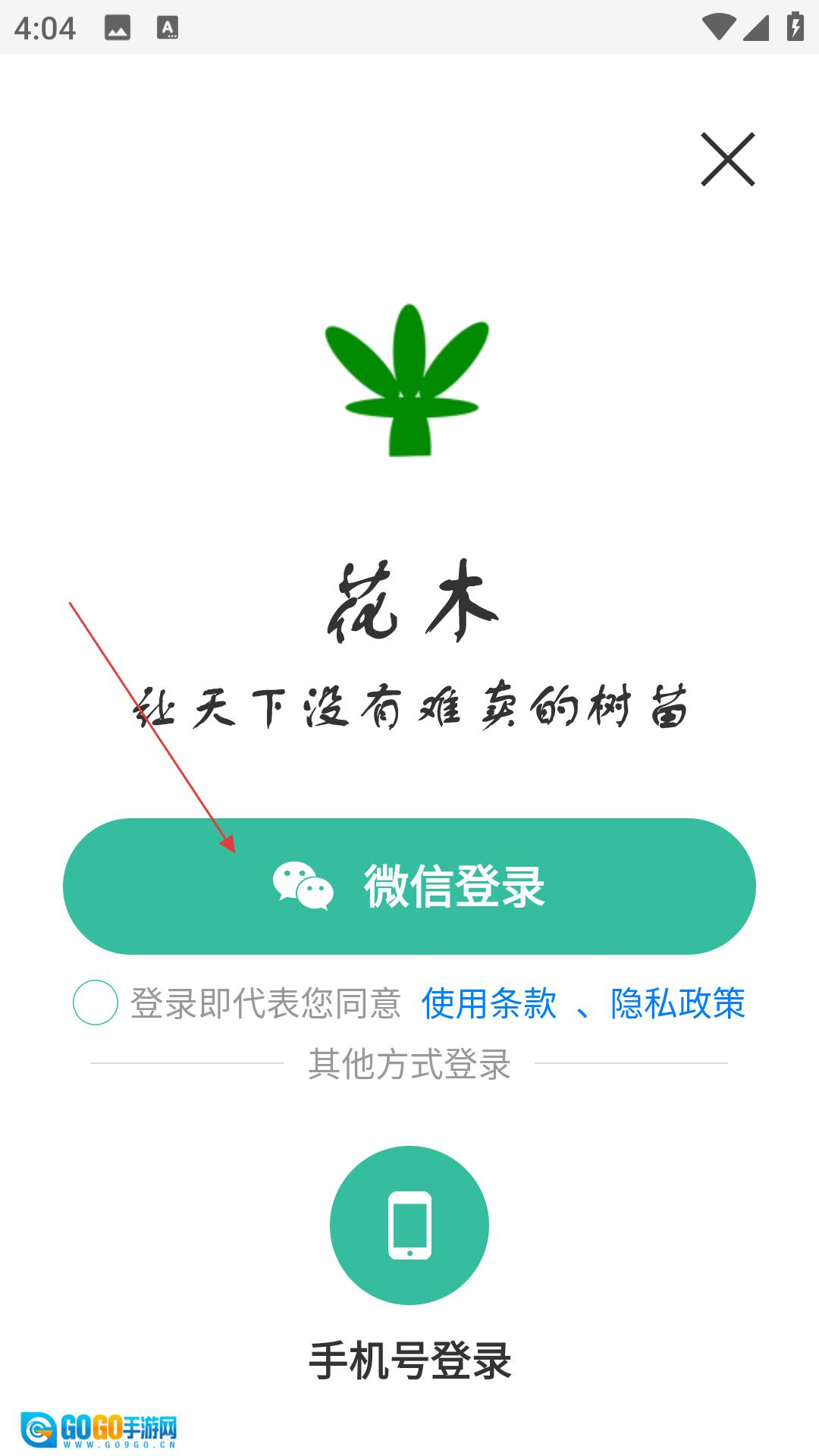Screen dimensions: 819x1456
Task: Open the 隐私政策 privacy policy link
Action: click(x=677, y=1003)
